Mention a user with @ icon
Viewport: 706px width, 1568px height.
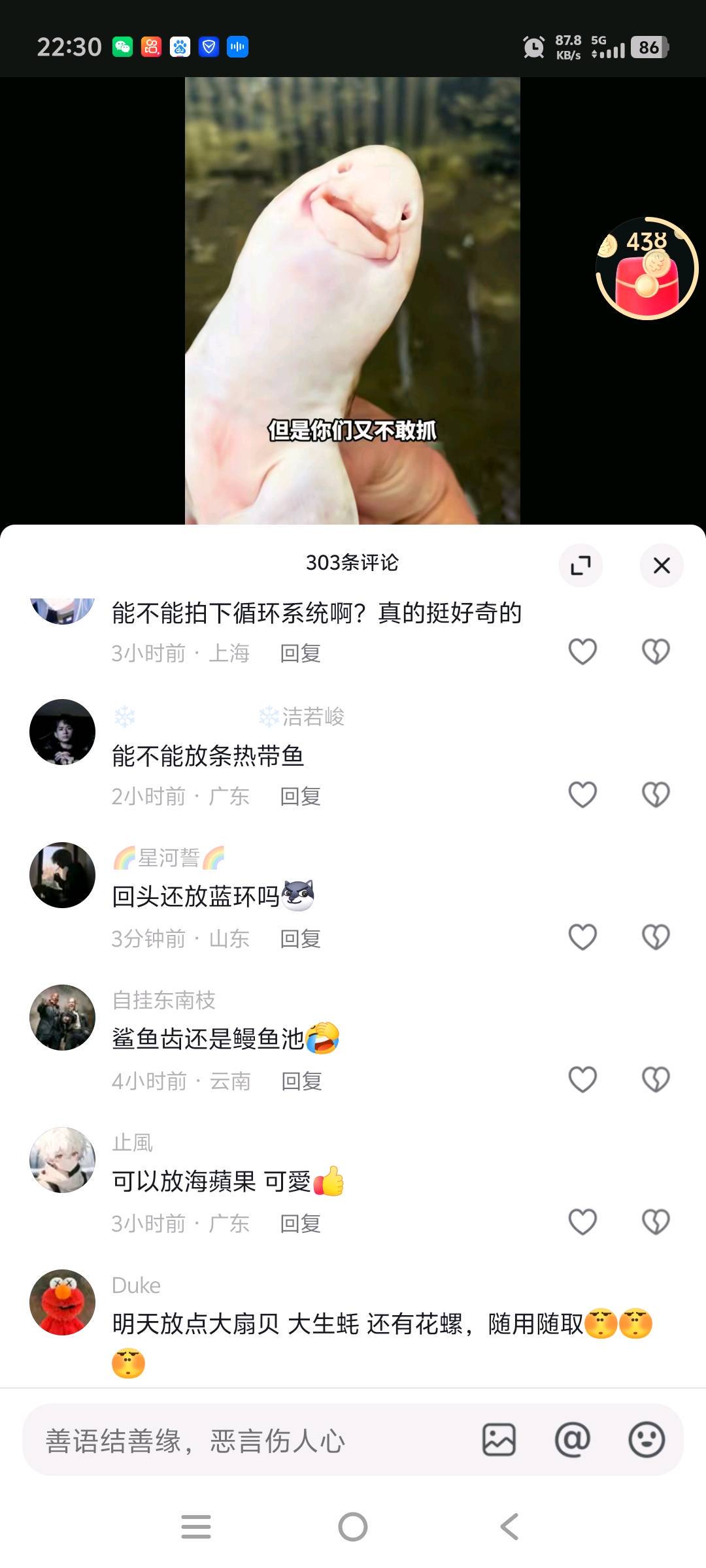[x=573, y=1440]
